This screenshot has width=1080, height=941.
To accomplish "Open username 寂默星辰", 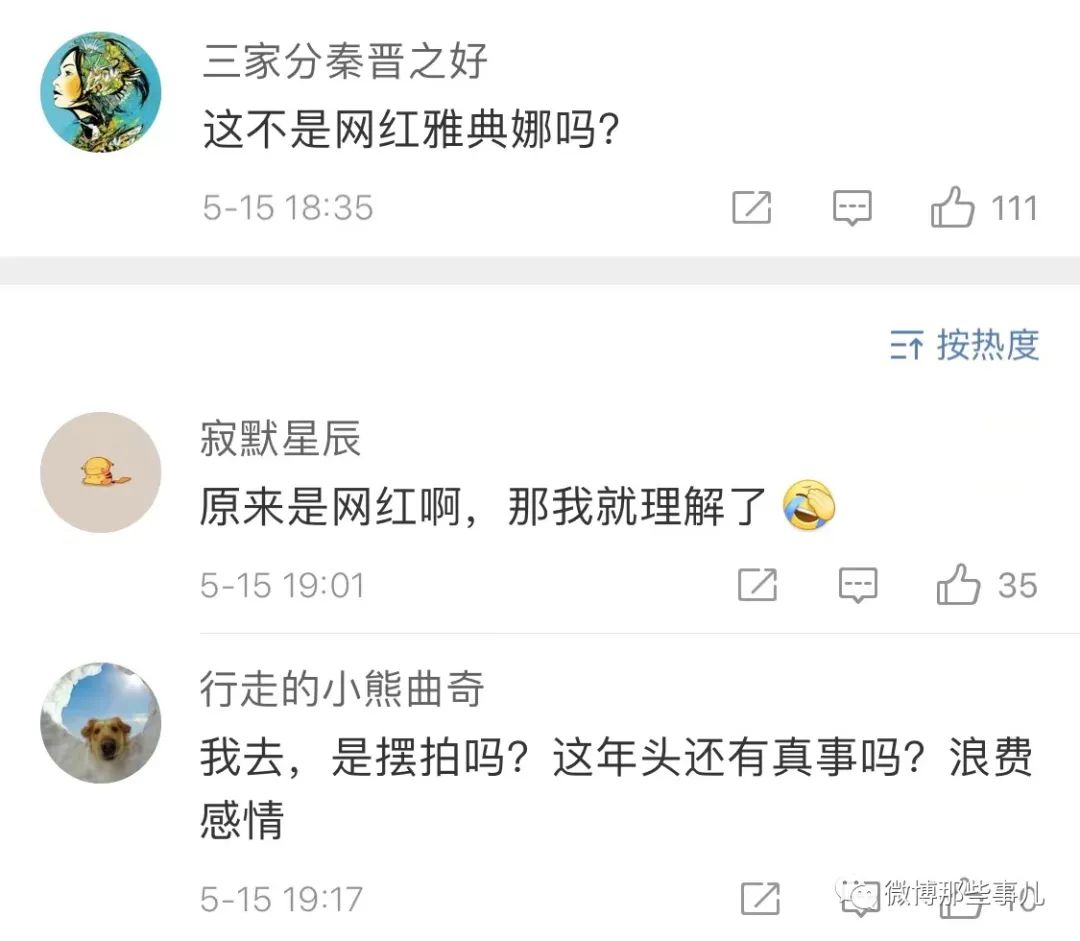I will [280, 439].
